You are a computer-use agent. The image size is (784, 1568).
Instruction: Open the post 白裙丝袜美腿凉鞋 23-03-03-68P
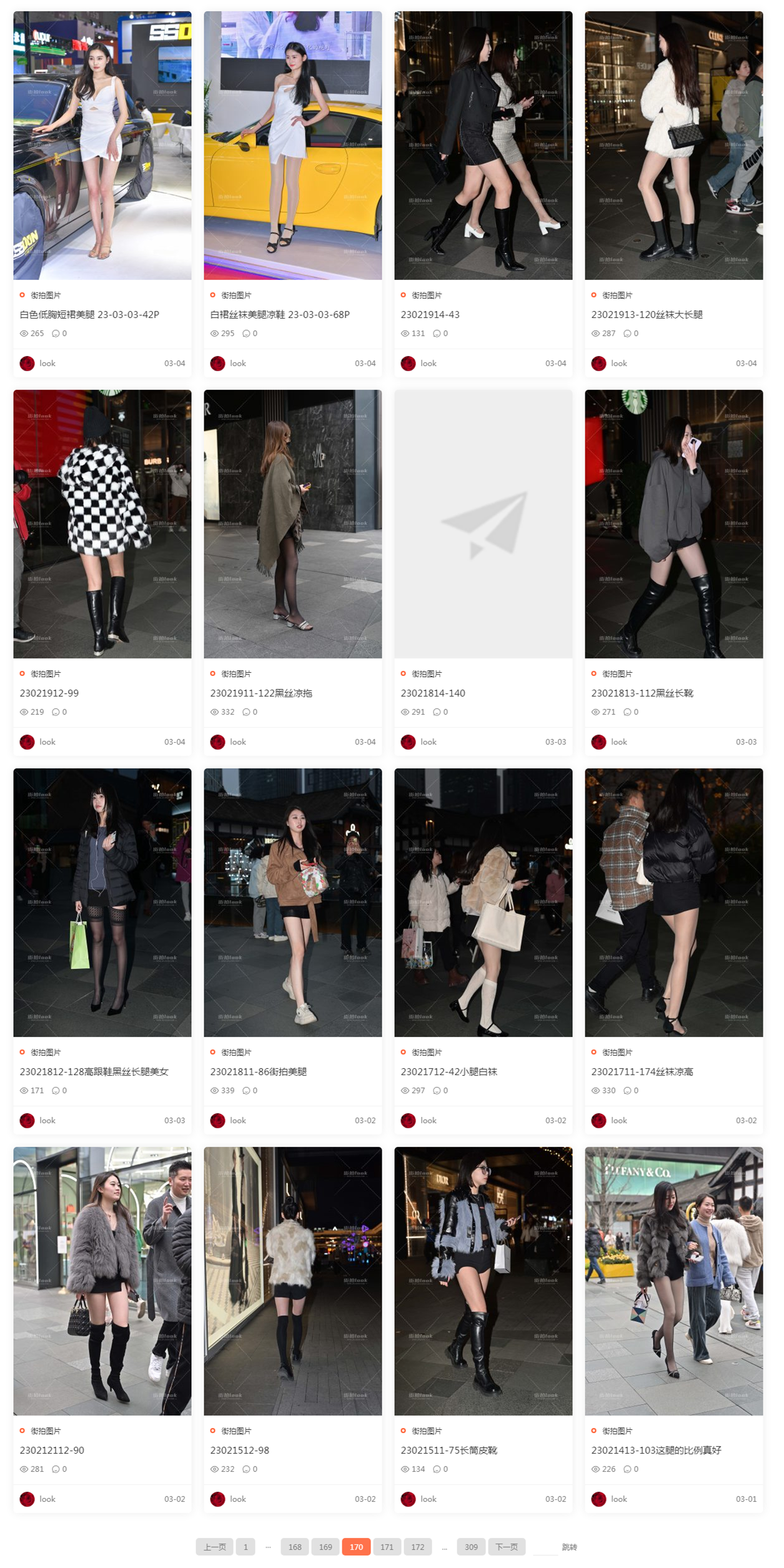coord(279,314)
